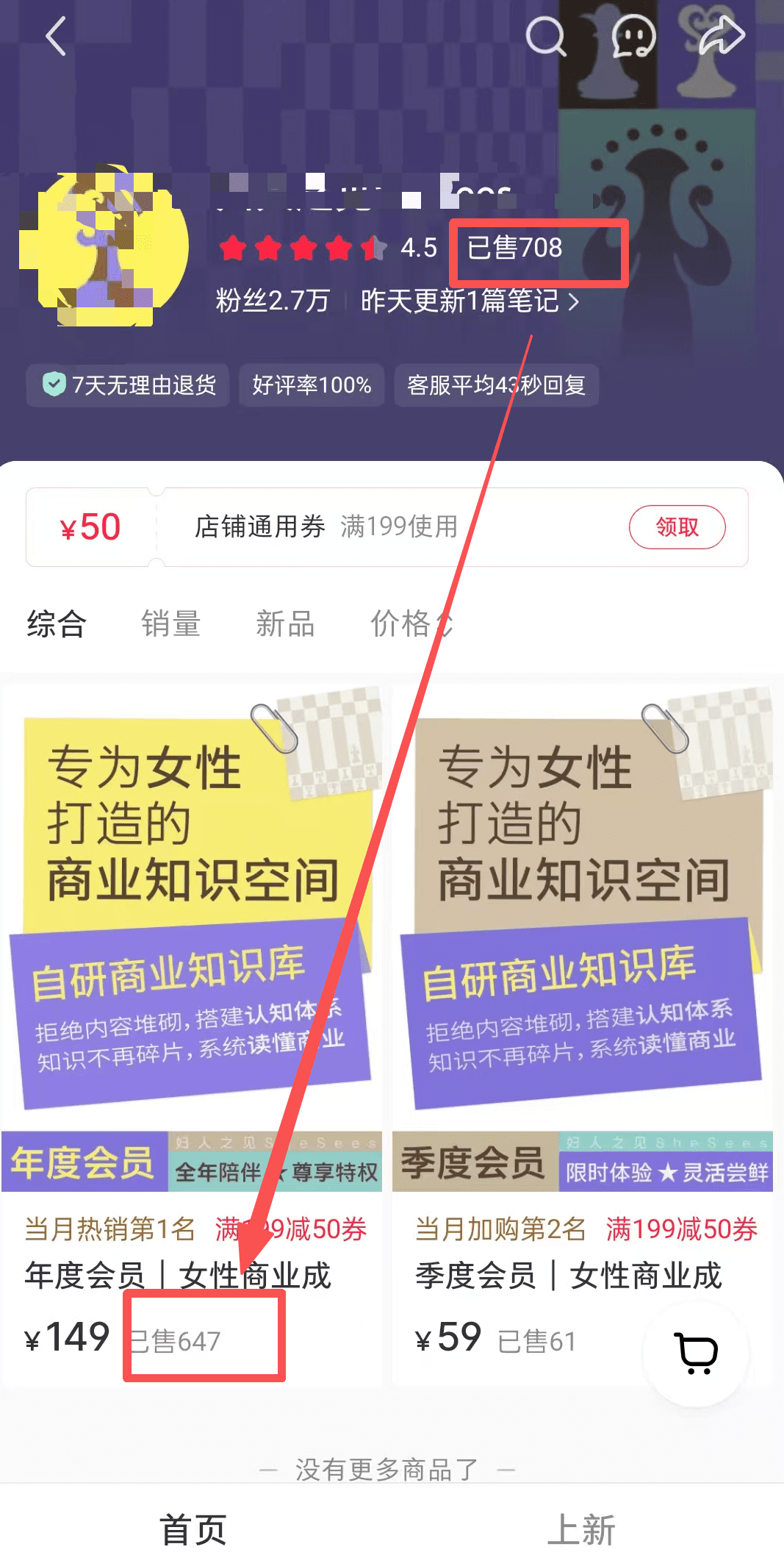
Task: Open 昨天更新1篇笔记 link
Action: (x=469, y=301)
